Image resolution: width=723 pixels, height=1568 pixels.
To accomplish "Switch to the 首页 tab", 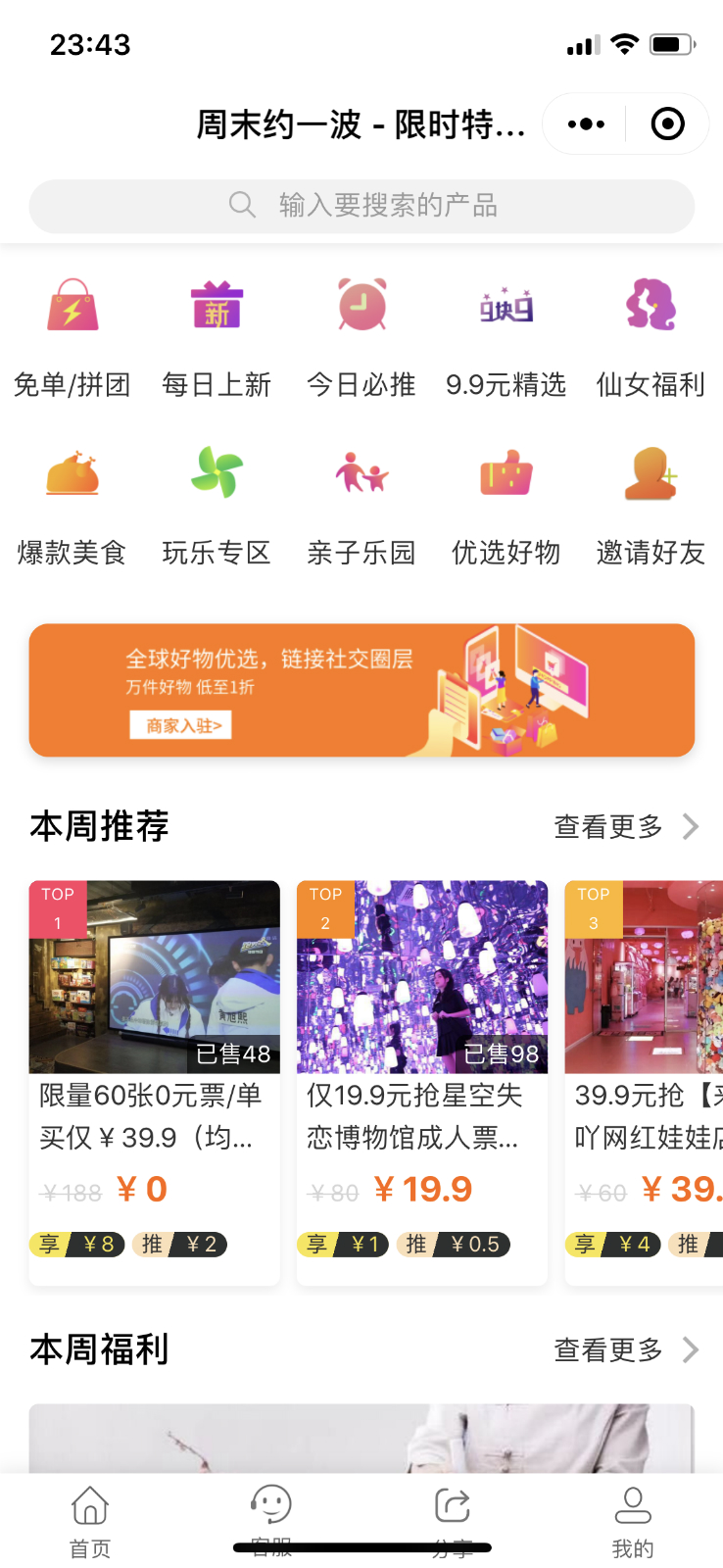I will pos(90,1521).
